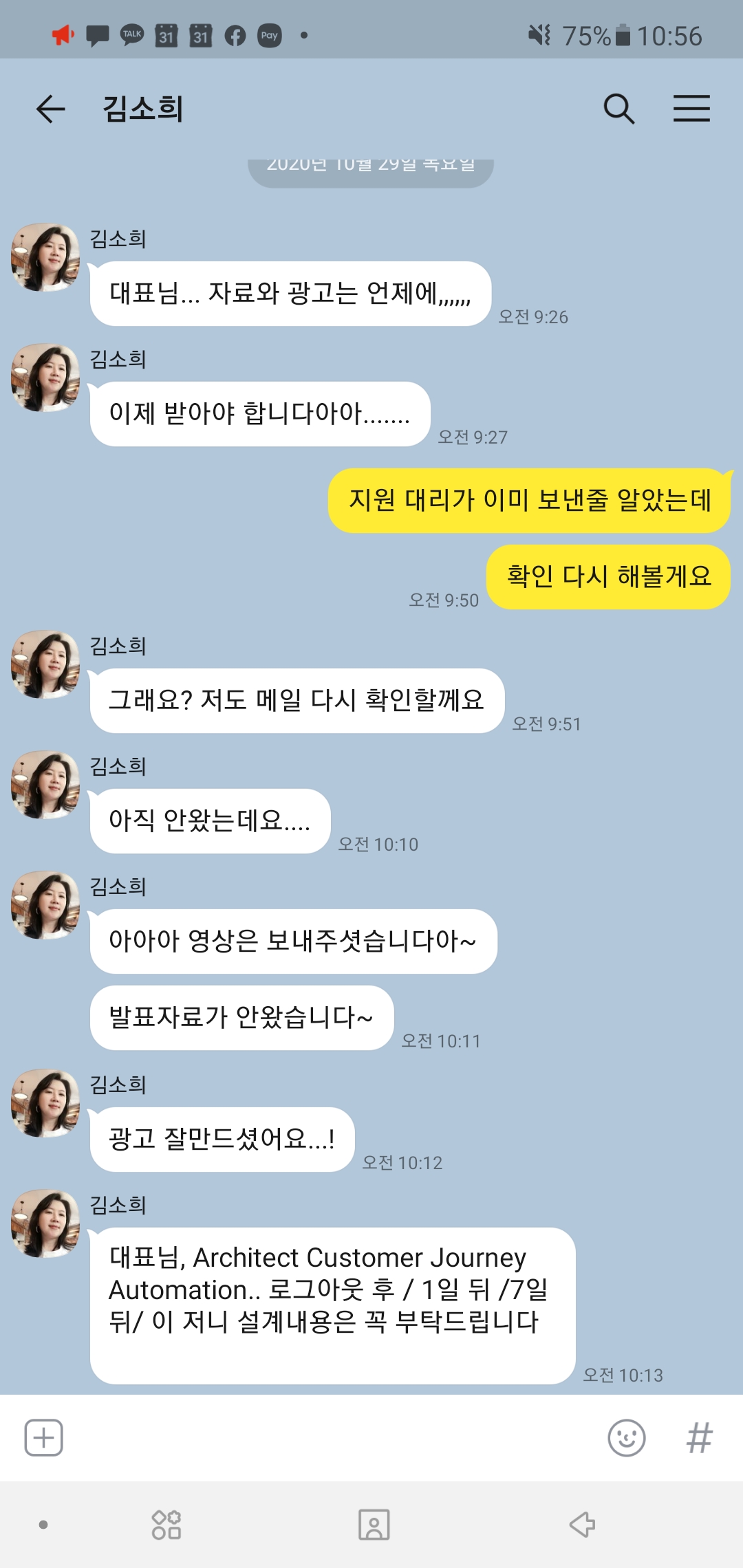The height and width of the screenshot is (1568, 743).
Task: Tap the system home button
Action: (374, 1525)
